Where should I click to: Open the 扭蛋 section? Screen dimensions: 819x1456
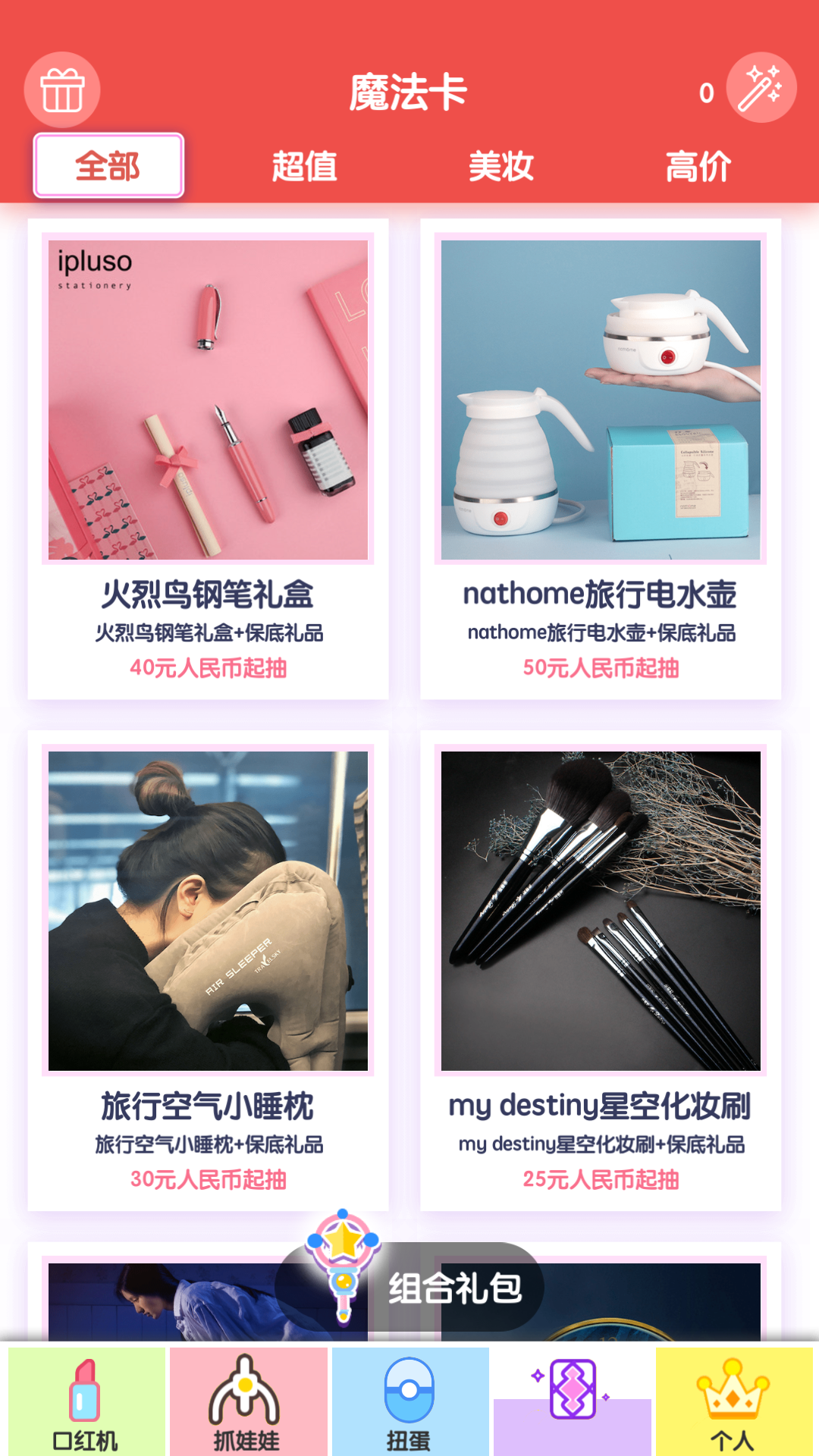pos(409,1403)
